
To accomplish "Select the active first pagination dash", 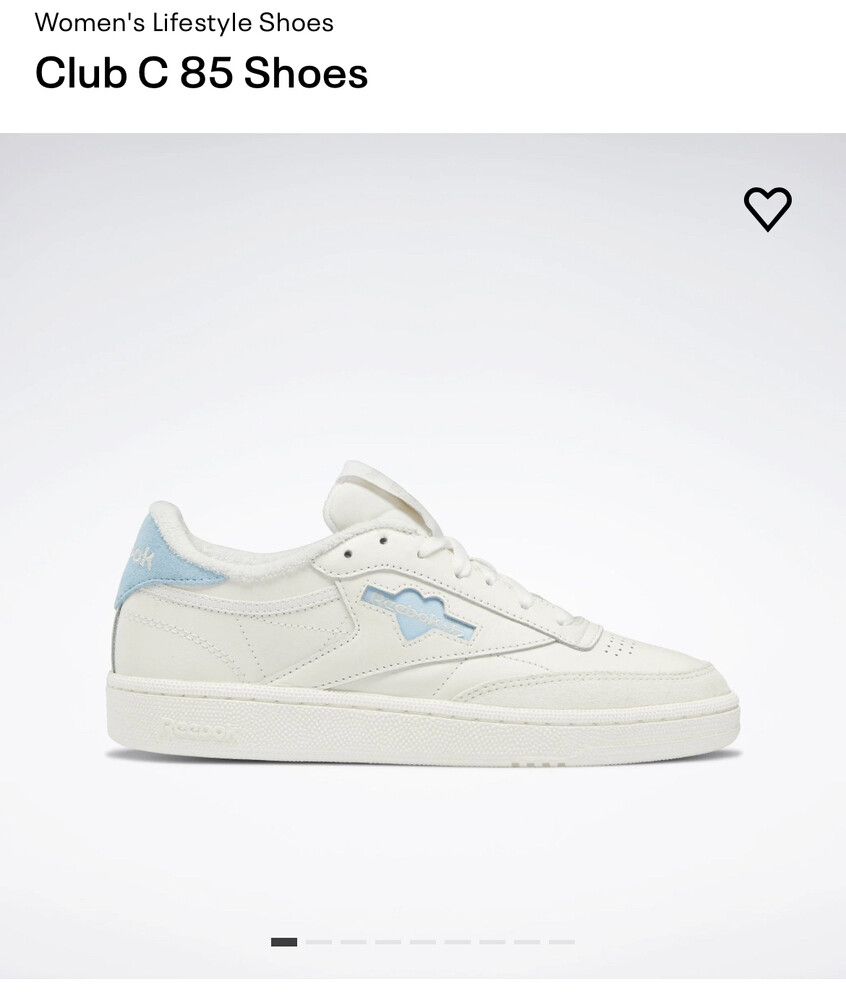I will click(x=283, y=942).
